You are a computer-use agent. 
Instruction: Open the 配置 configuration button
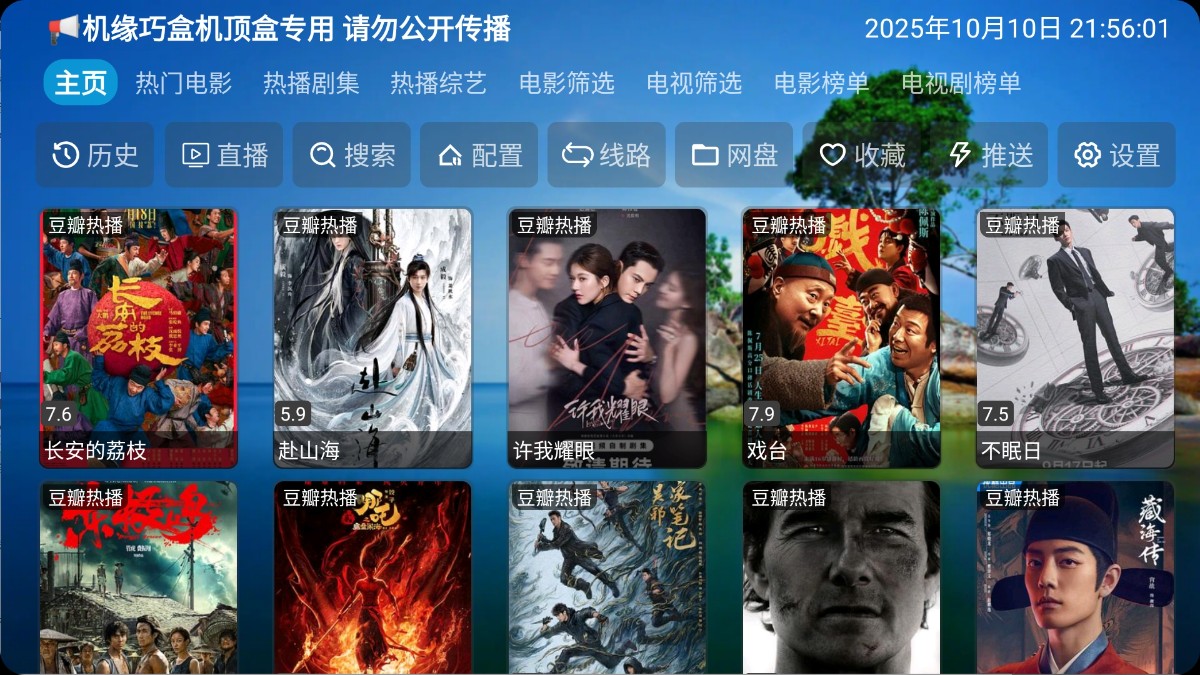[x=479, y=155]
